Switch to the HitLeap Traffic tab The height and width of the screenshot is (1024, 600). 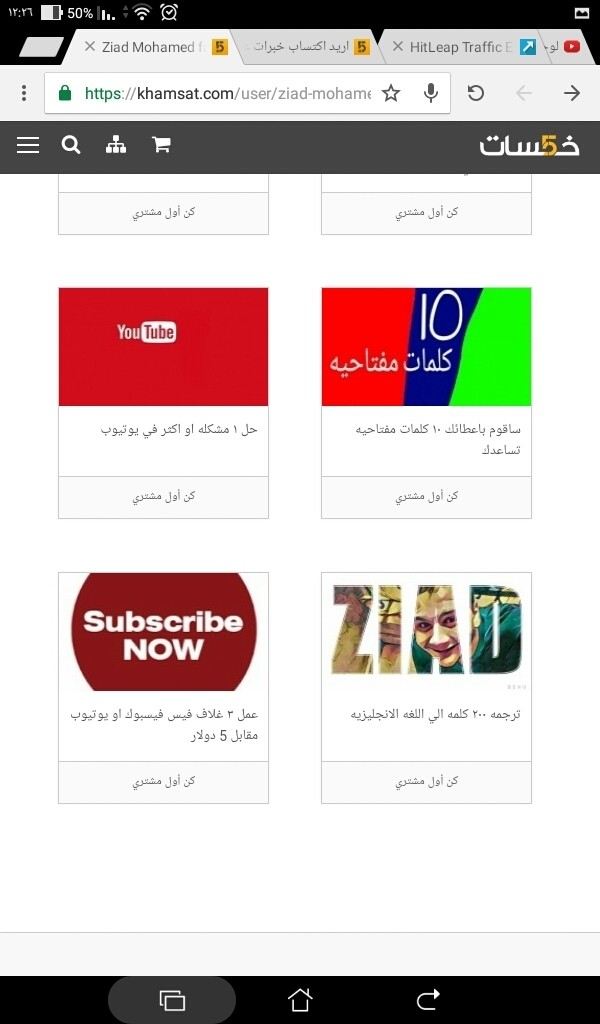460,47
